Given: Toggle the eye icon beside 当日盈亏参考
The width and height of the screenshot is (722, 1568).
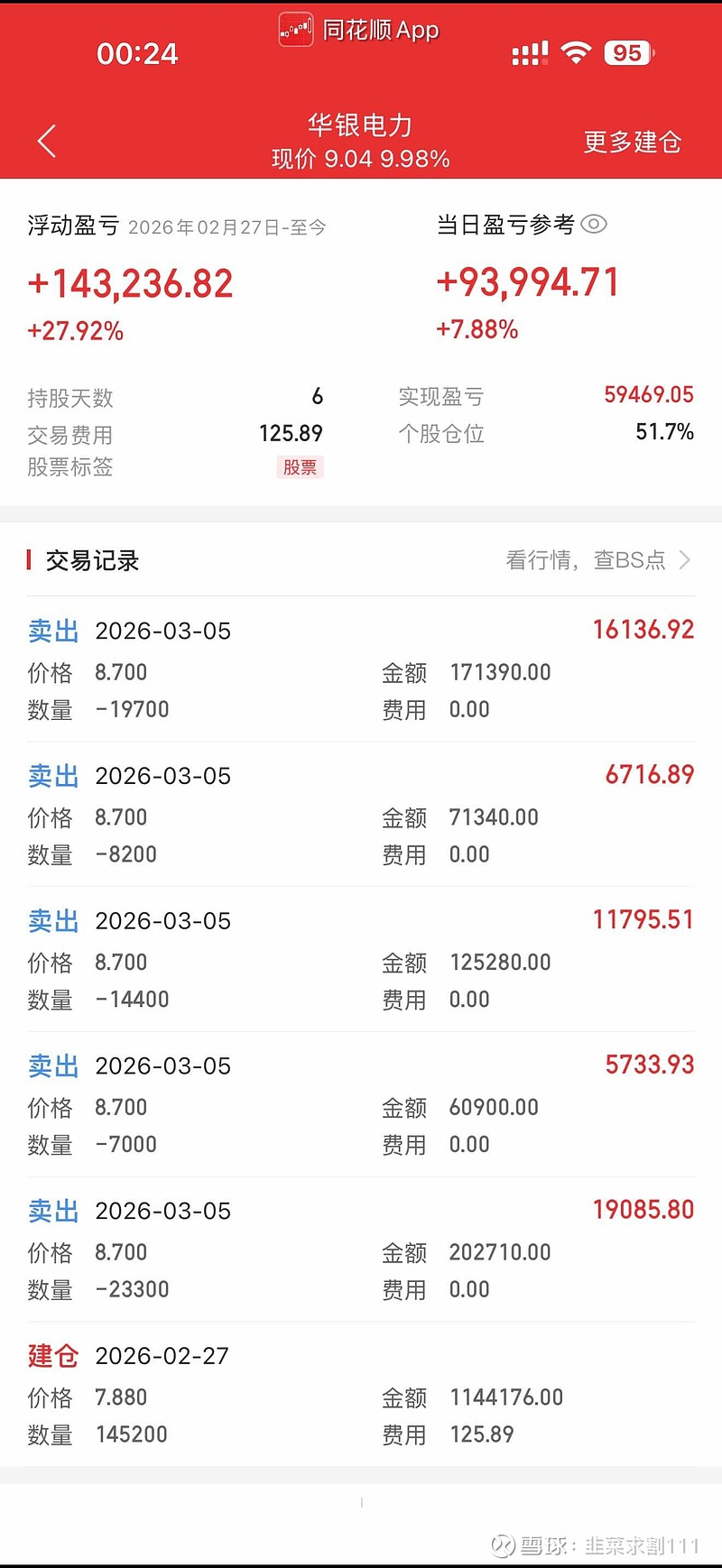Looking at the screenshot, I should click(596, 224).
